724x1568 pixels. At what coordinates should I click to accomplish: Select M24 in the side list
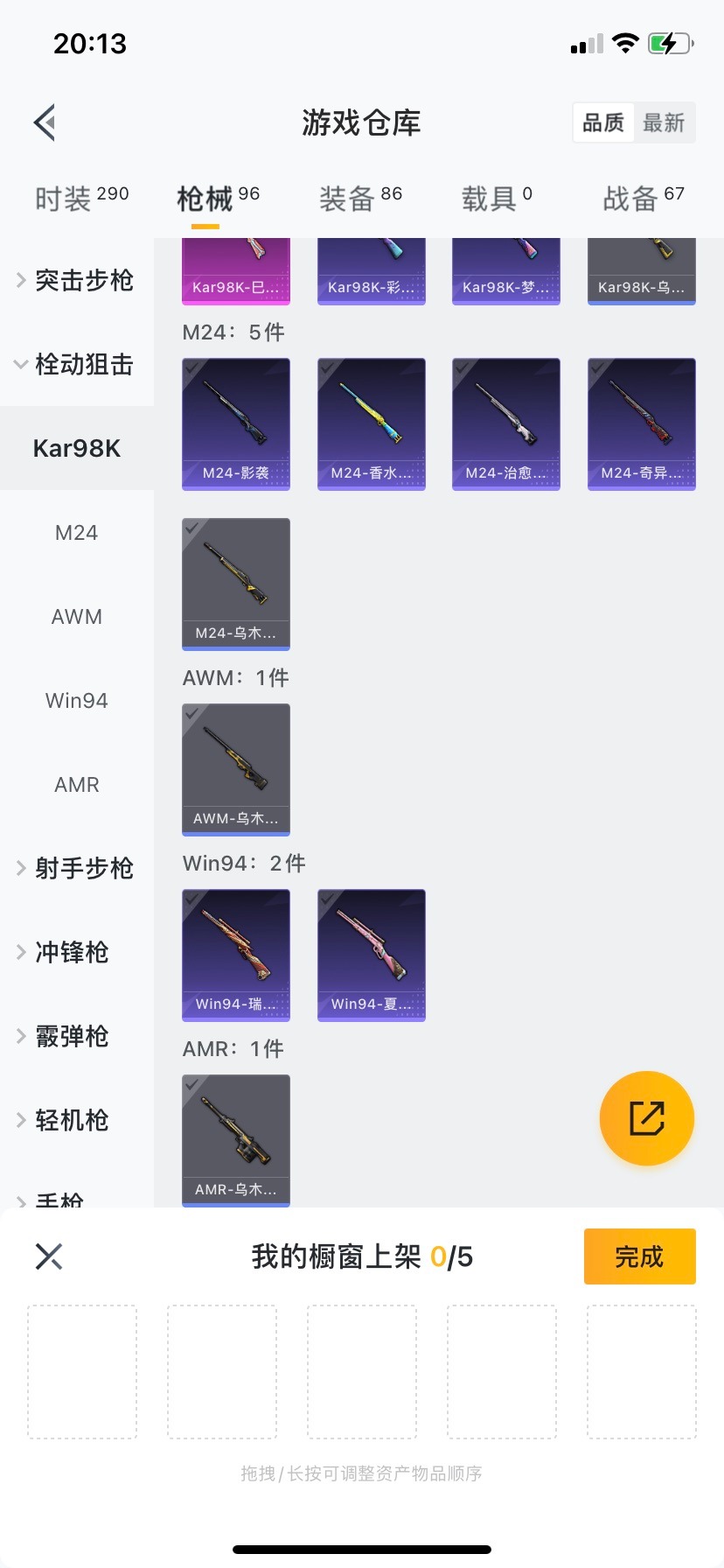[x=77, y=532]
